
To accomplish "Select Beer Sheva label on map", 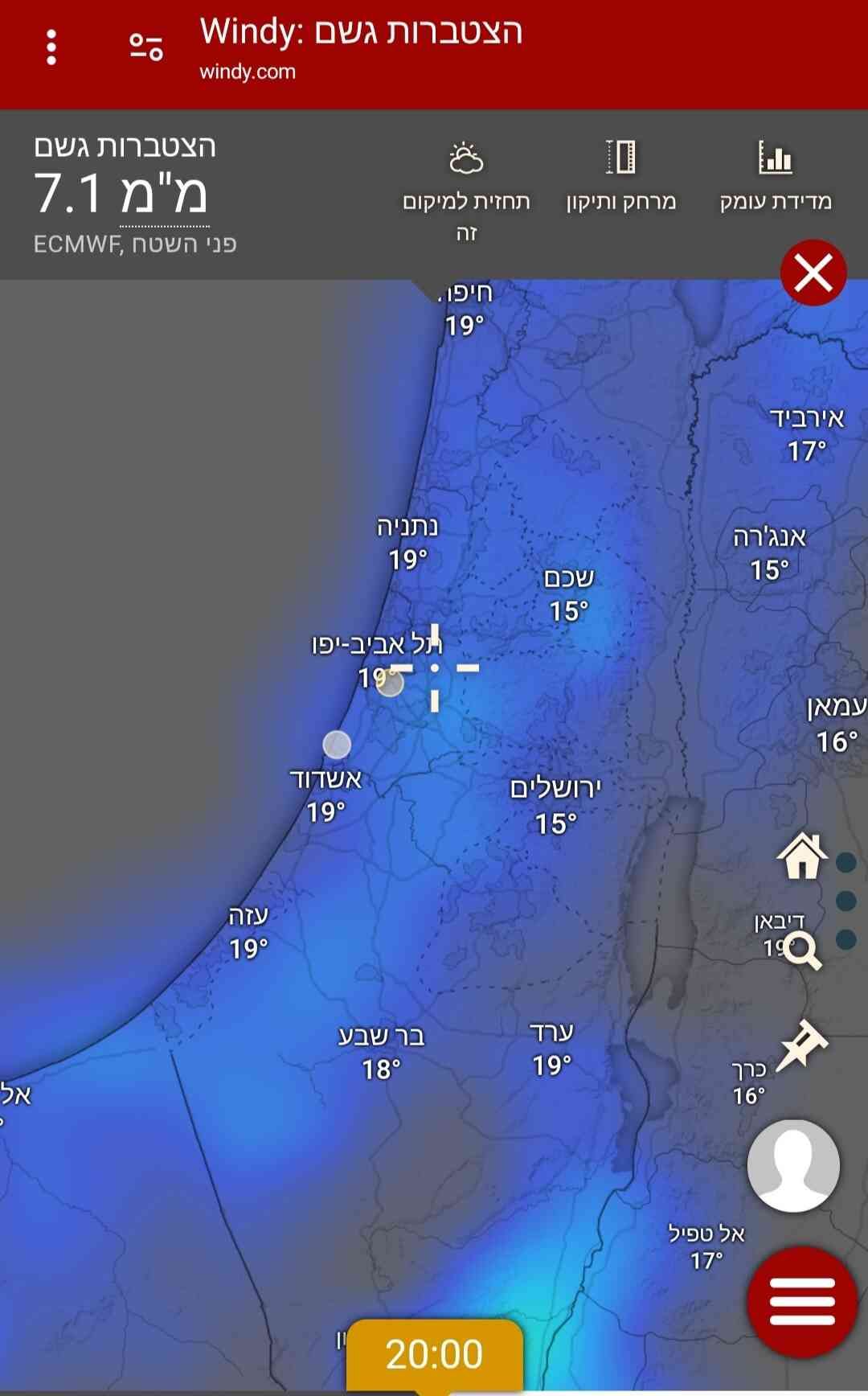I will click(381, 1037).
